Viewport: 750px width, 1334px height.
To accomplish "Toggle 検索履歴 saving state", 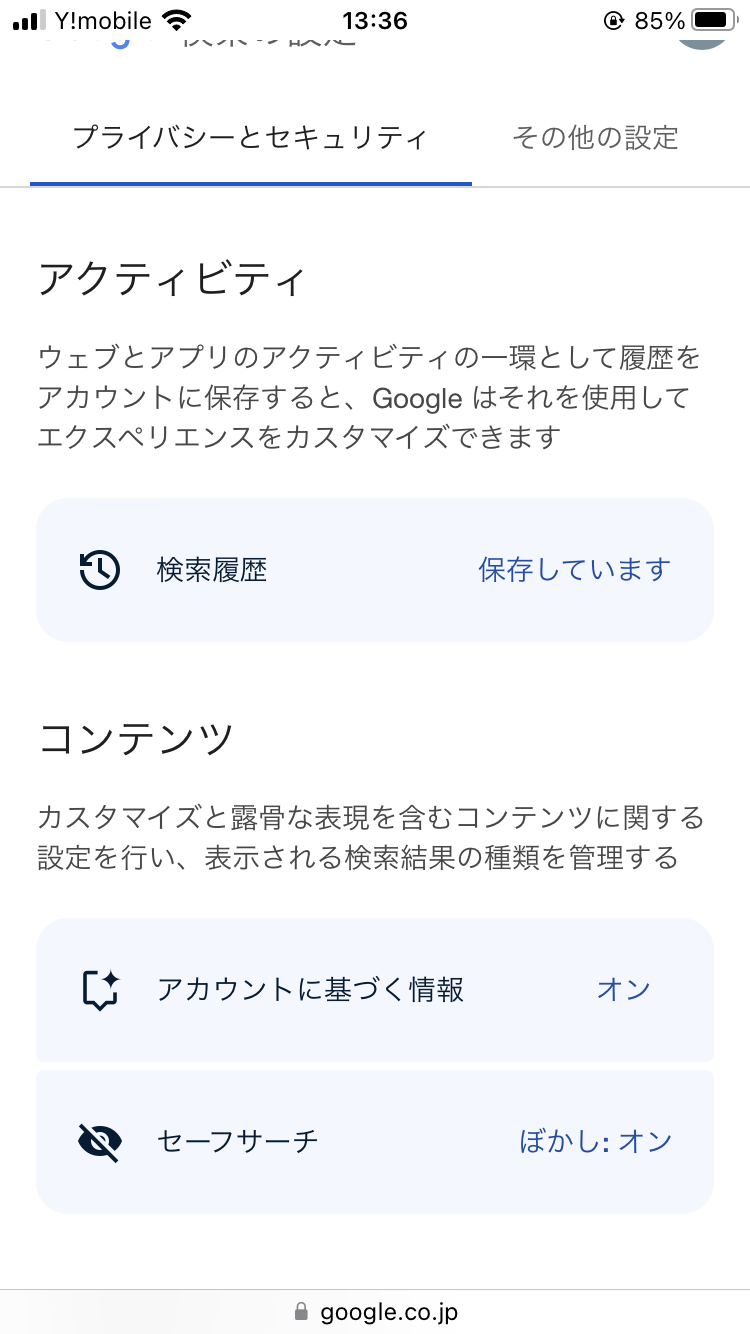I will click(x=573, y=569).
